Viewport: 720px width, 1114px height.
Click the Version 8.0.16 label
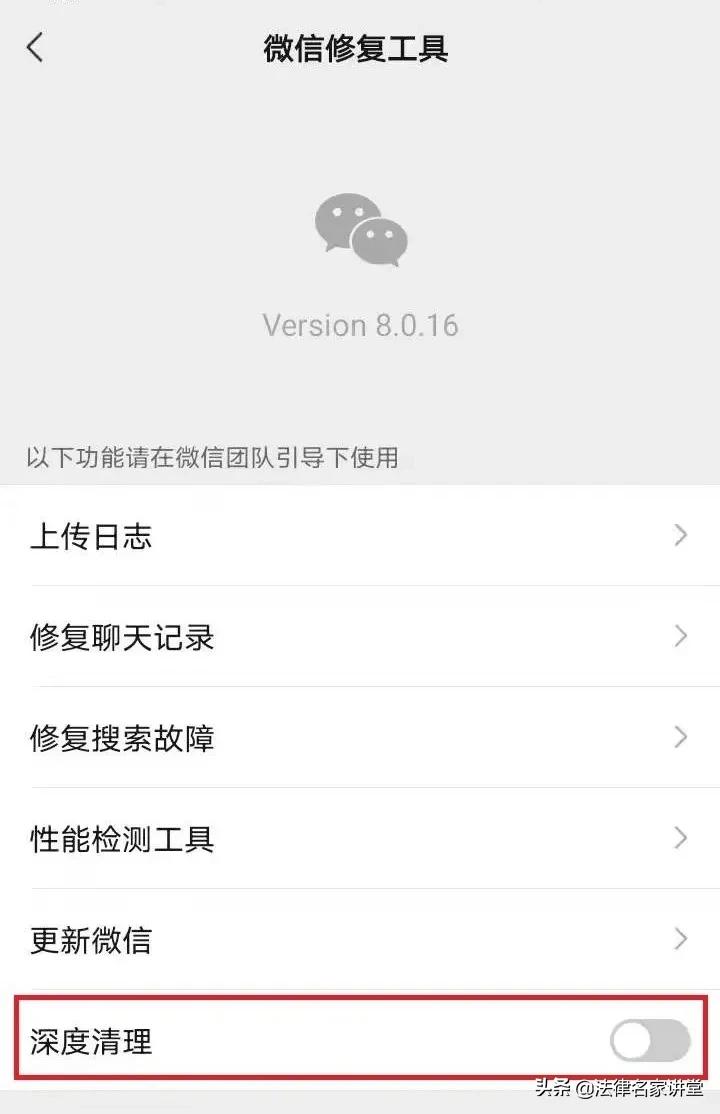coord(361,324)
